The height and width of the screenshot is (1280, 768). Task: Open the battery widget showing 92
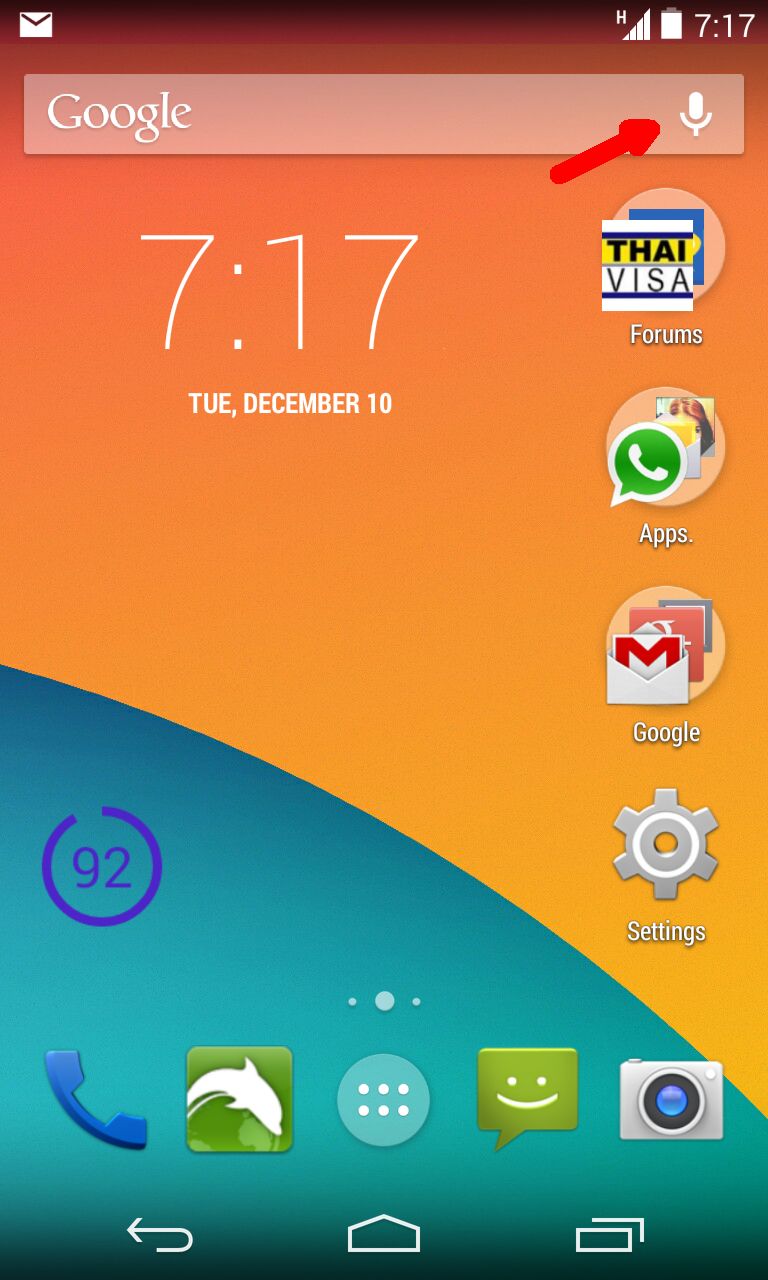(102, 866)
